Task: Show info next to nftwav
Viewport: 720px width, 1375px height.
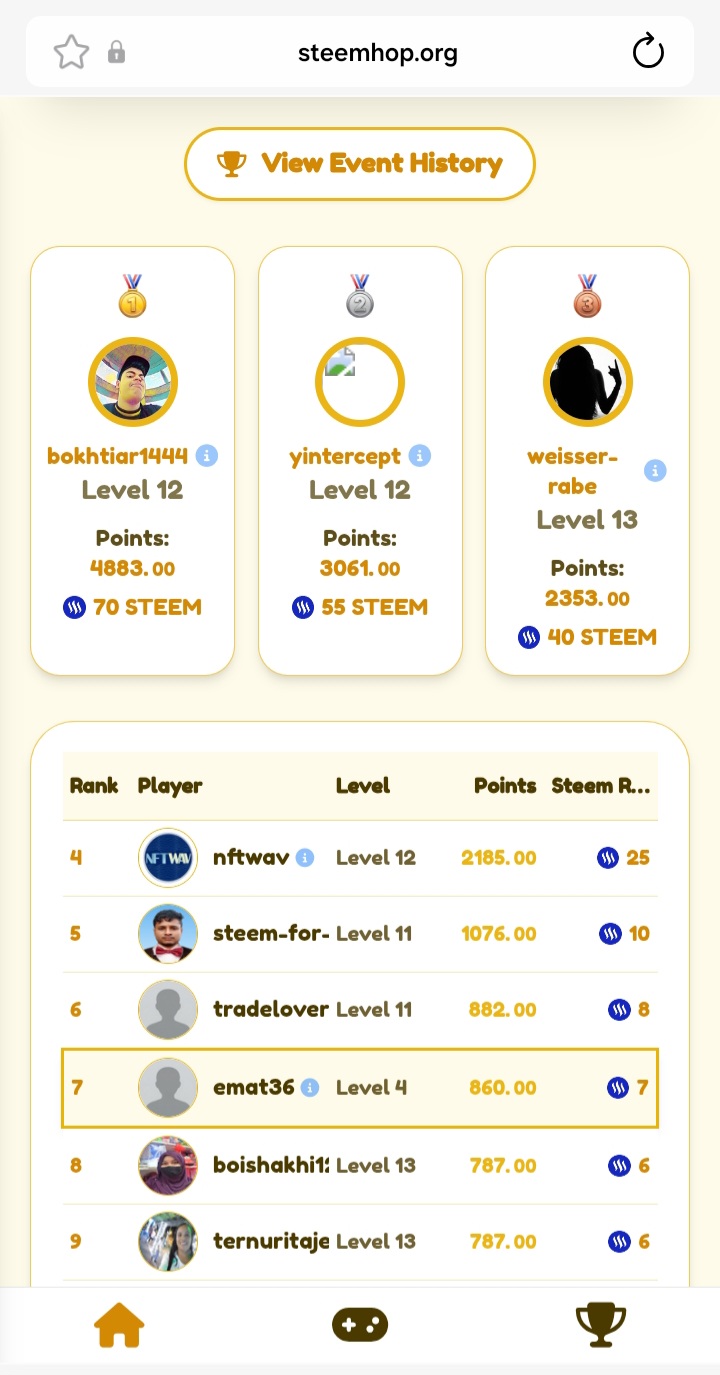Action: pos(306,858)
